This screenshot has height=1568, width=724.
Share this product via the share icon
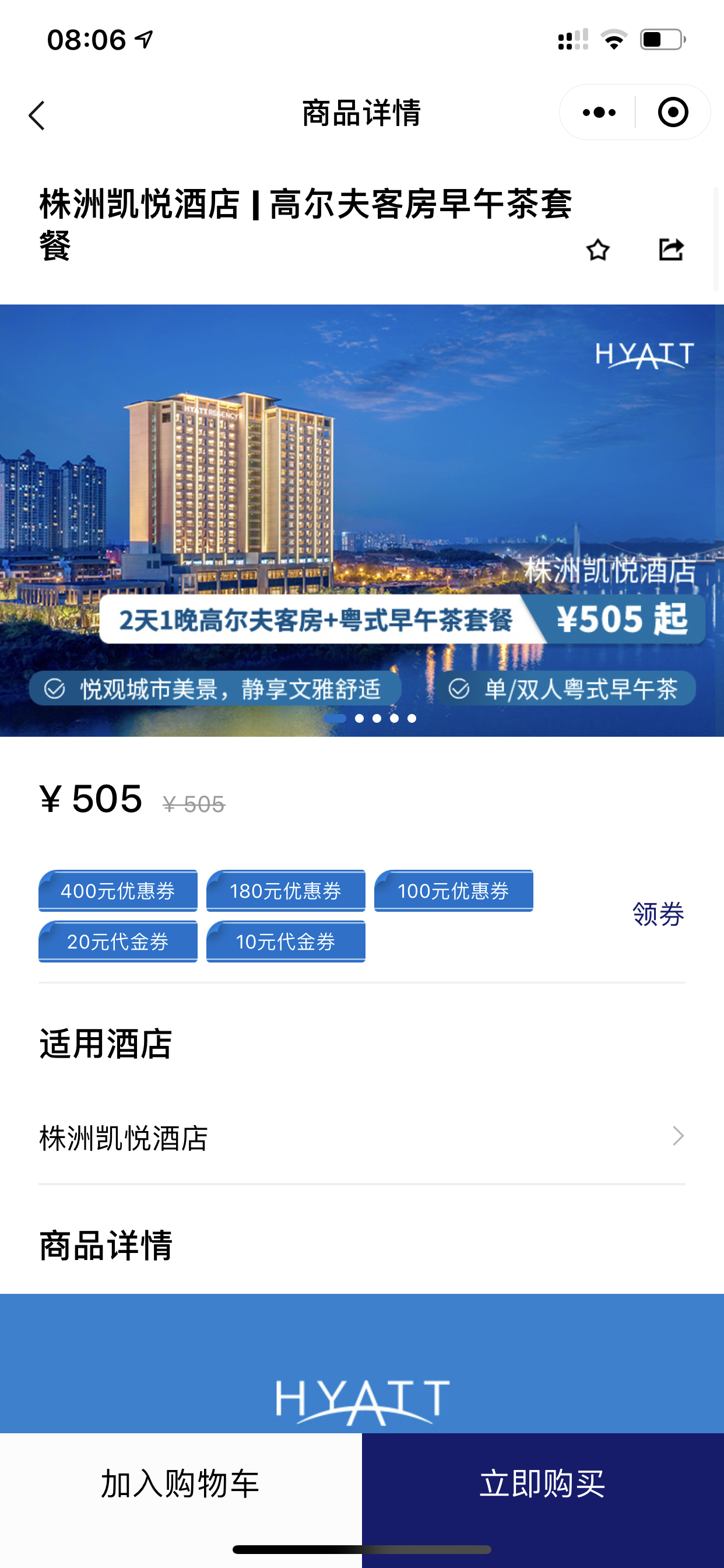671,250
